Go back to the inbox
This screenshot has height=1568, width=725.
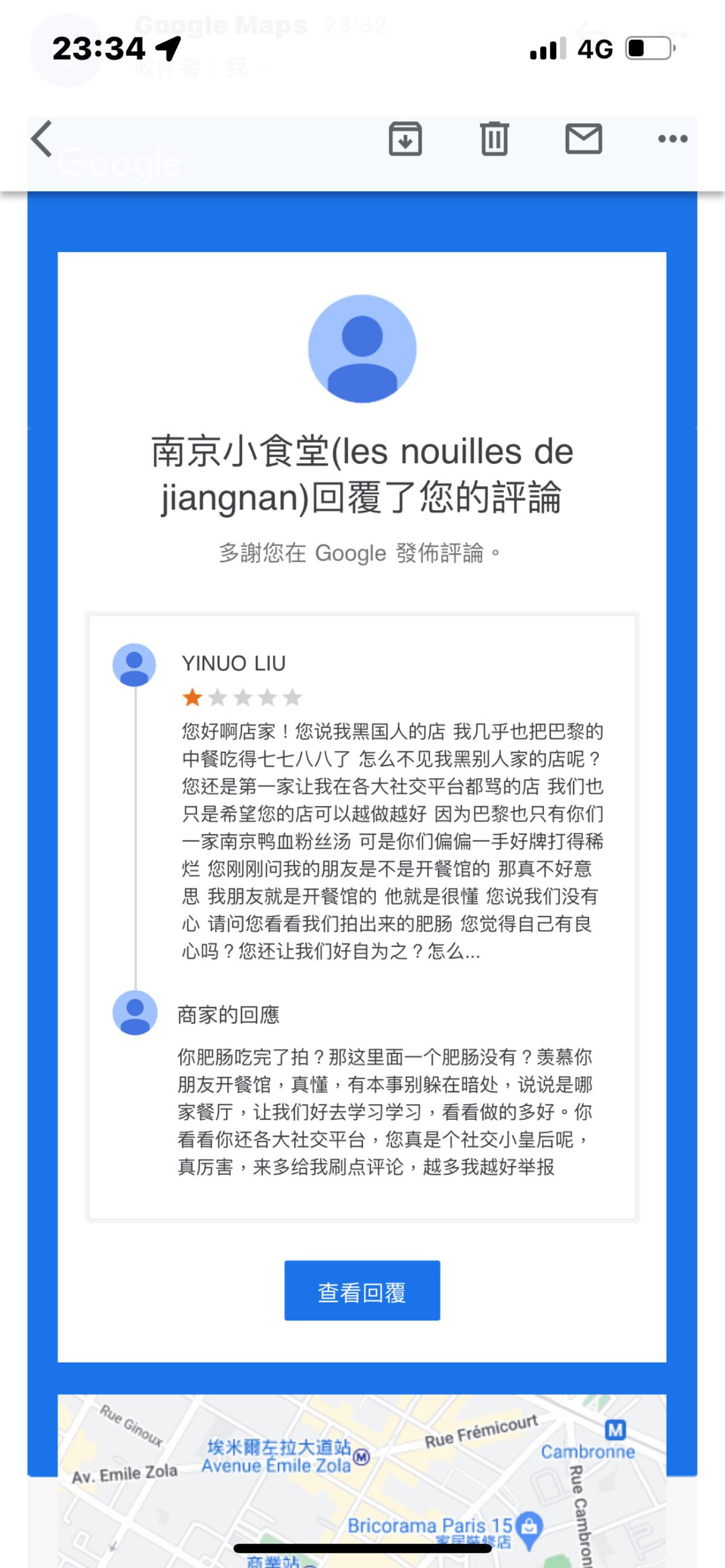tap(42, 139)
